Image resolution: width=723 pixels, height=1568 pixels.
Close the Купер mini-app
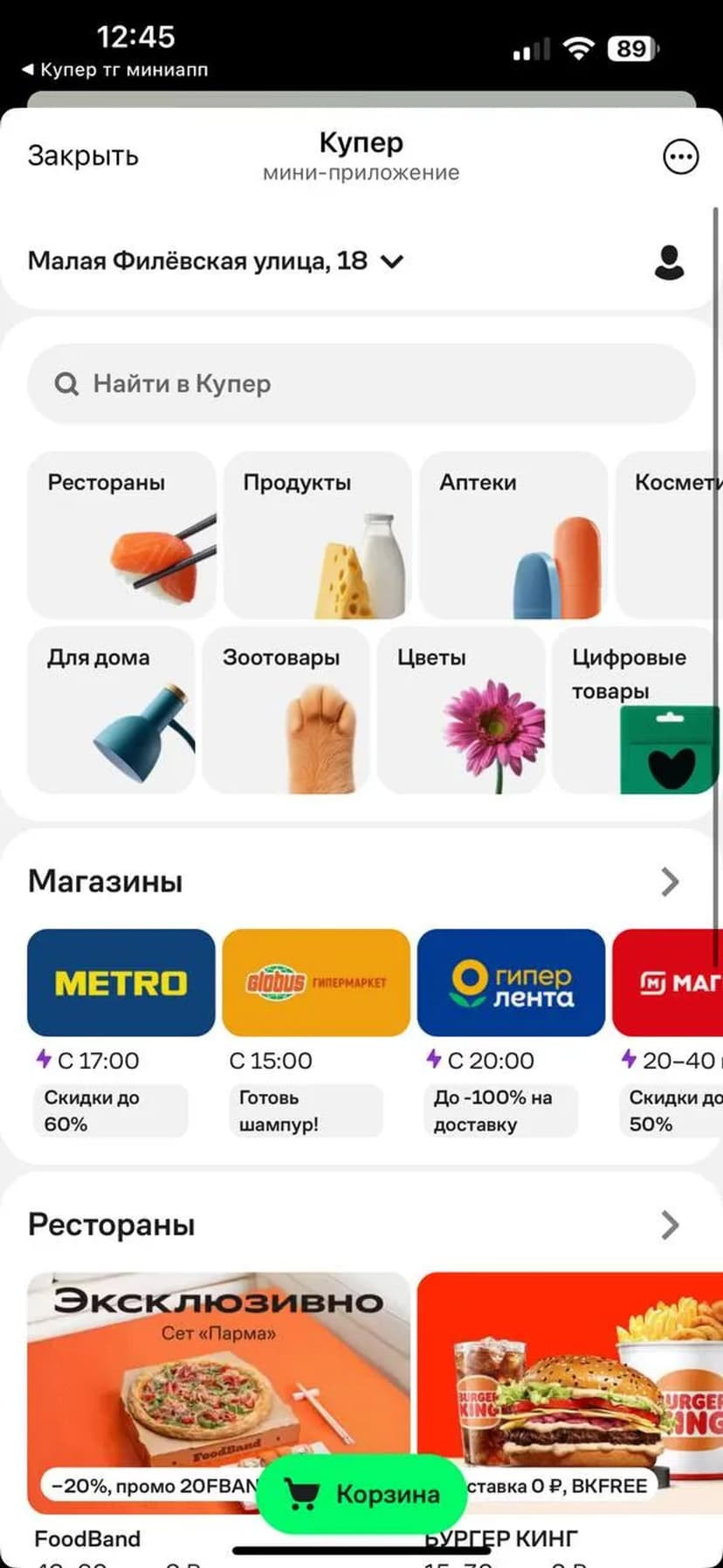click(83, 156)
